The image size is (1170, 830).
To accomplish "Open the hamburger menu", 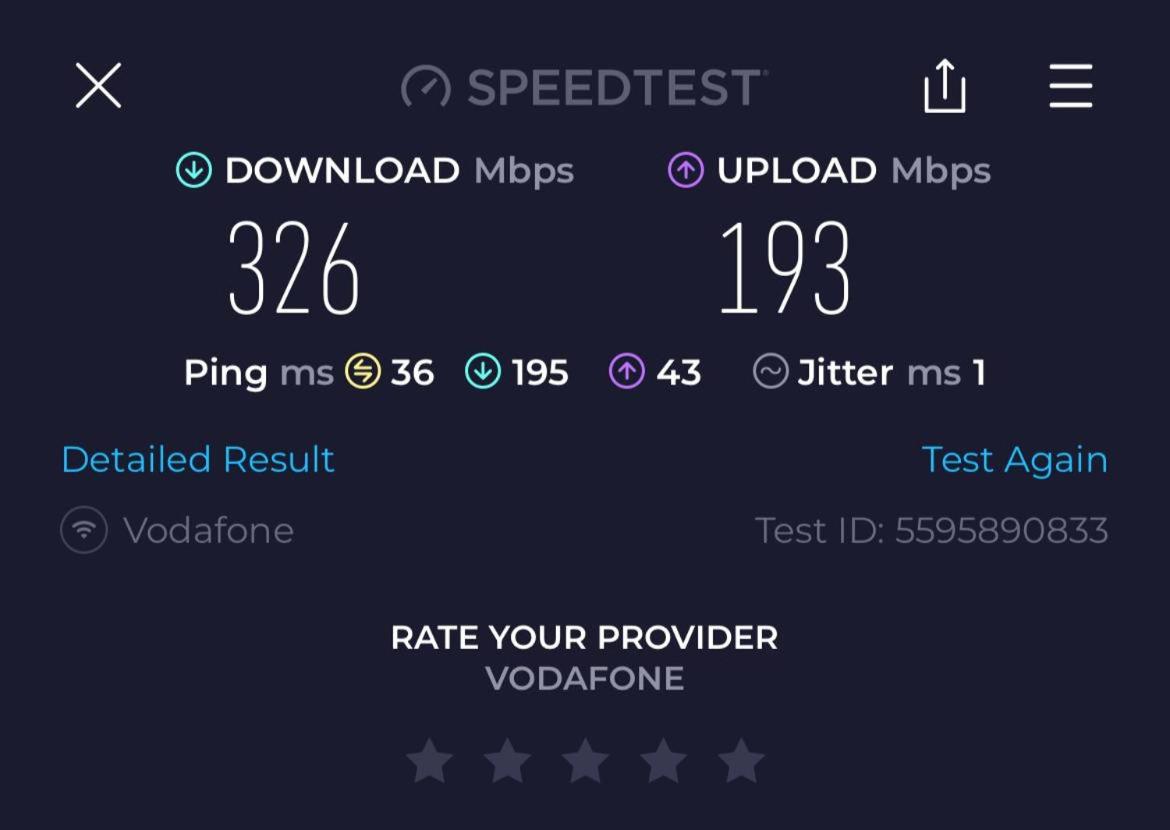I will pyautogui.click(x=1070, y=86).
